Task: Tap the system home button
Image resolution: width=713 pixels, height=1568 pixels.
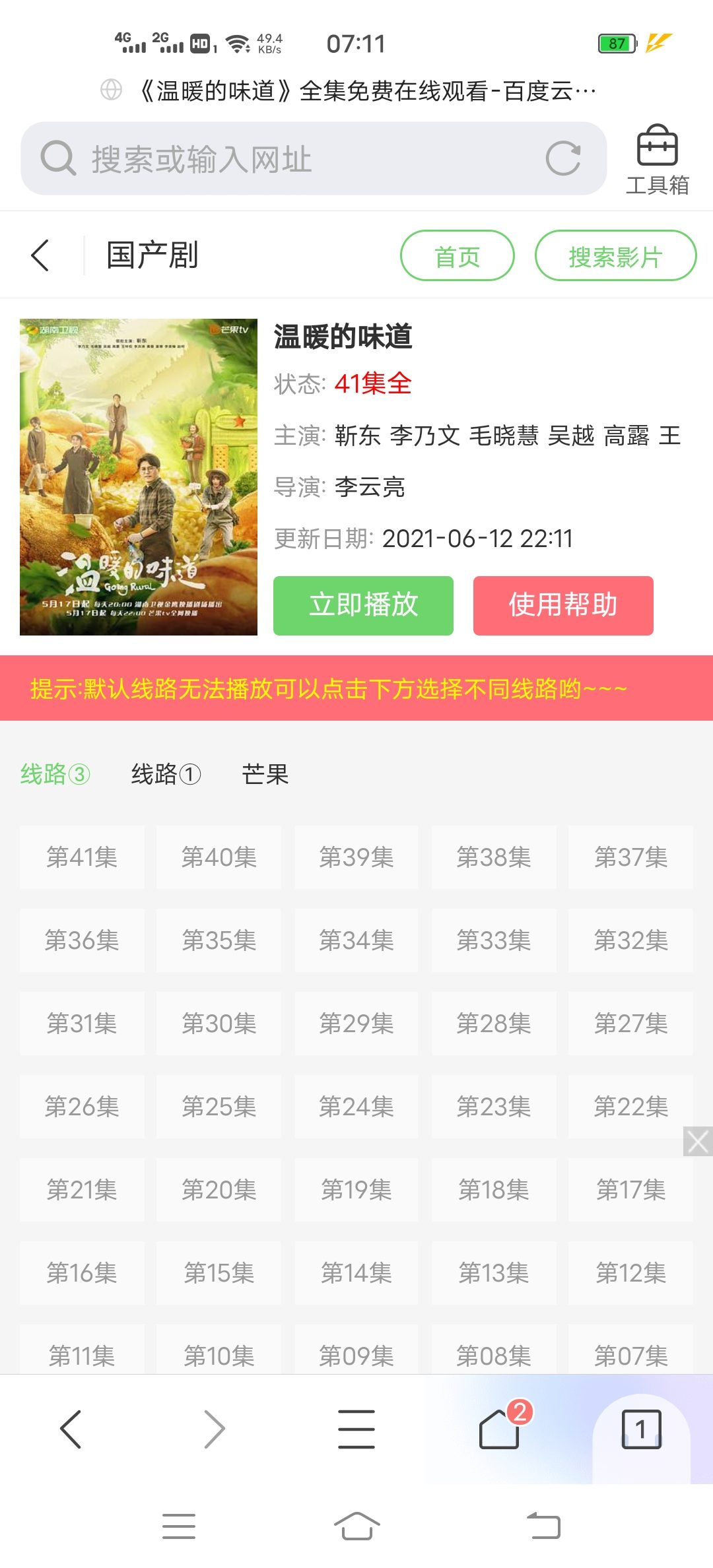Action: [x=356, y=1526]
